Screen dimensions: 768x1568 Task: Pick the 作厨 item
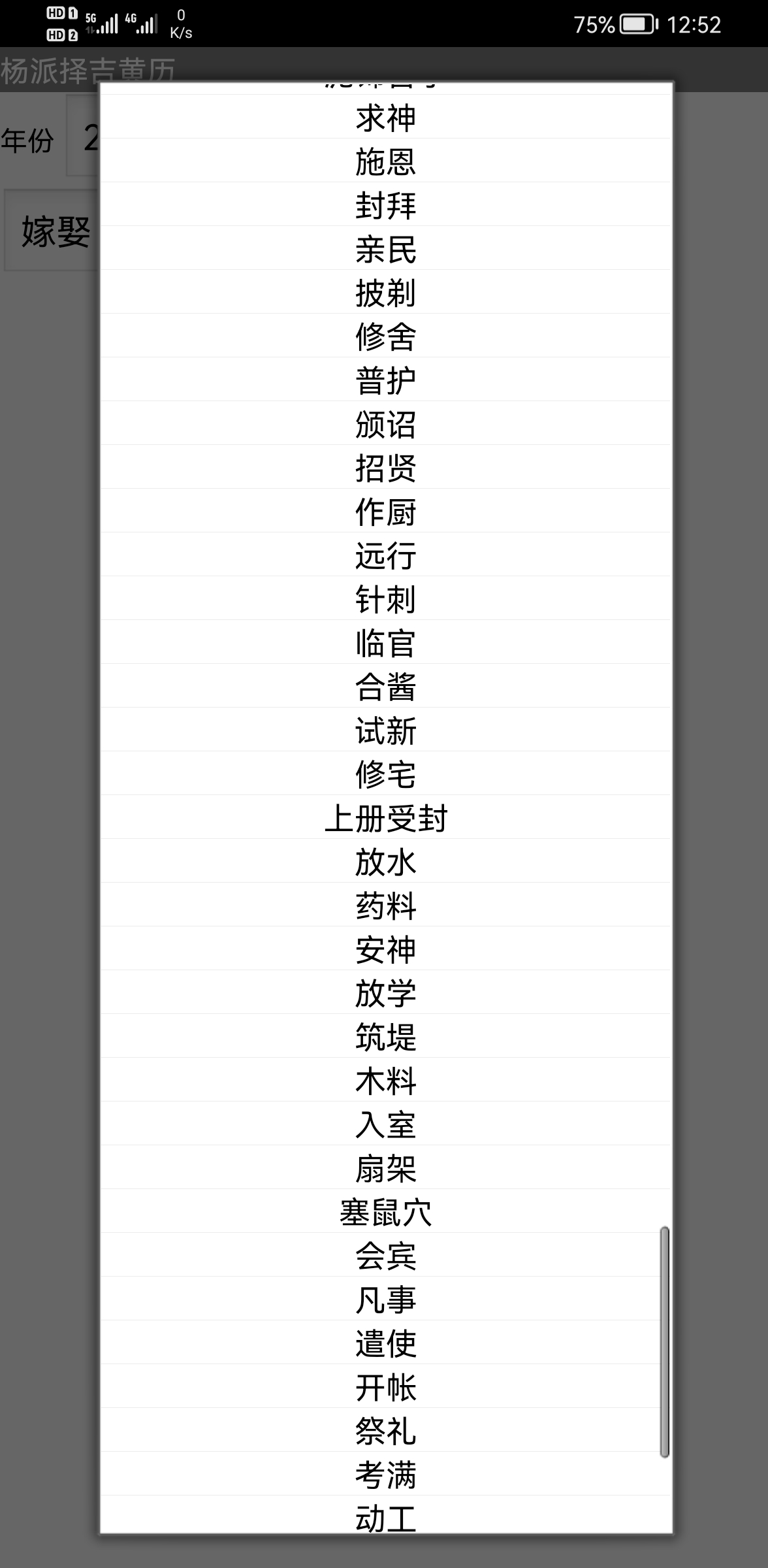(x=385, y=512)
